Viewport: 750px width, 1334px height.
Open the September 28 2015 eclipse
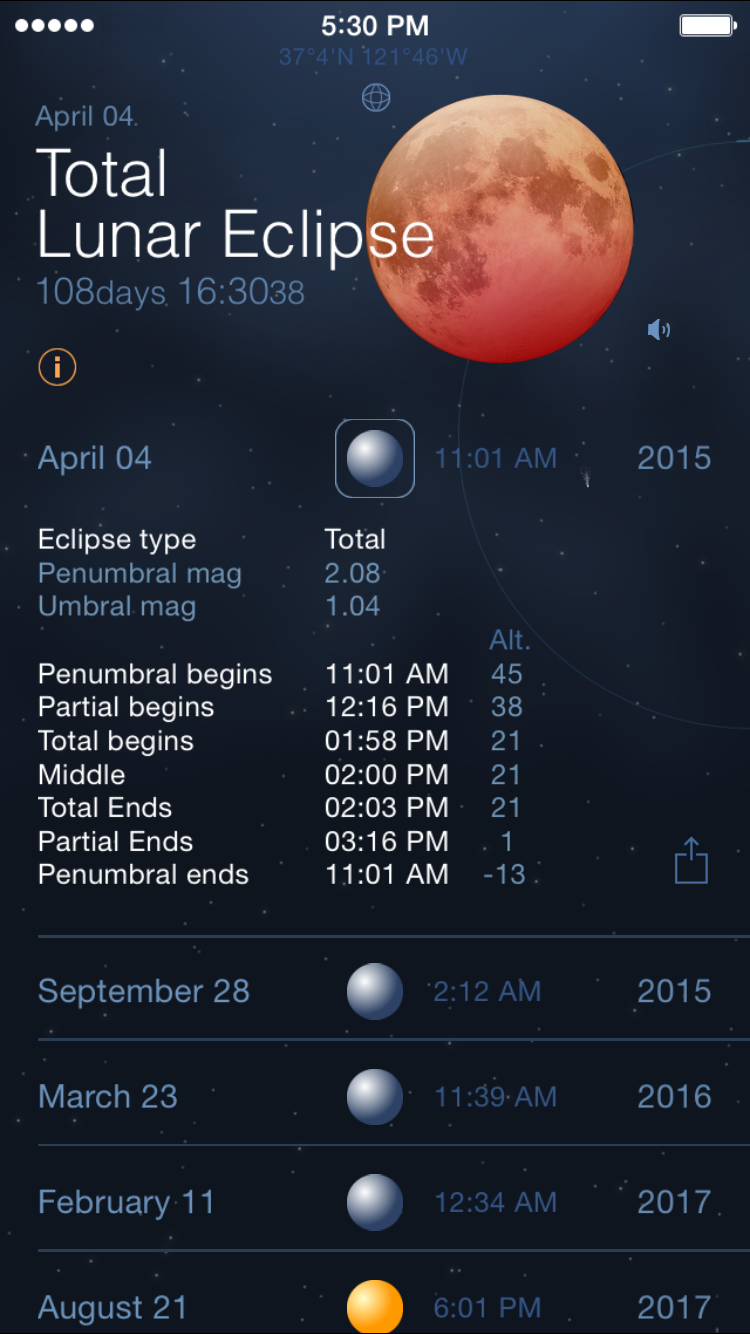[x=375, y=991]
